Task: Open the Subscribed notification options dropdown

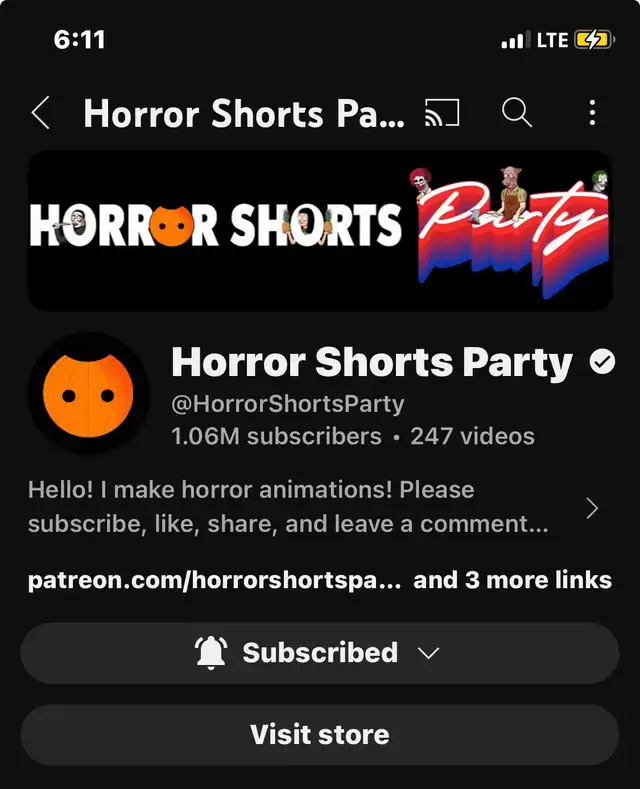Action: [319, 654]
